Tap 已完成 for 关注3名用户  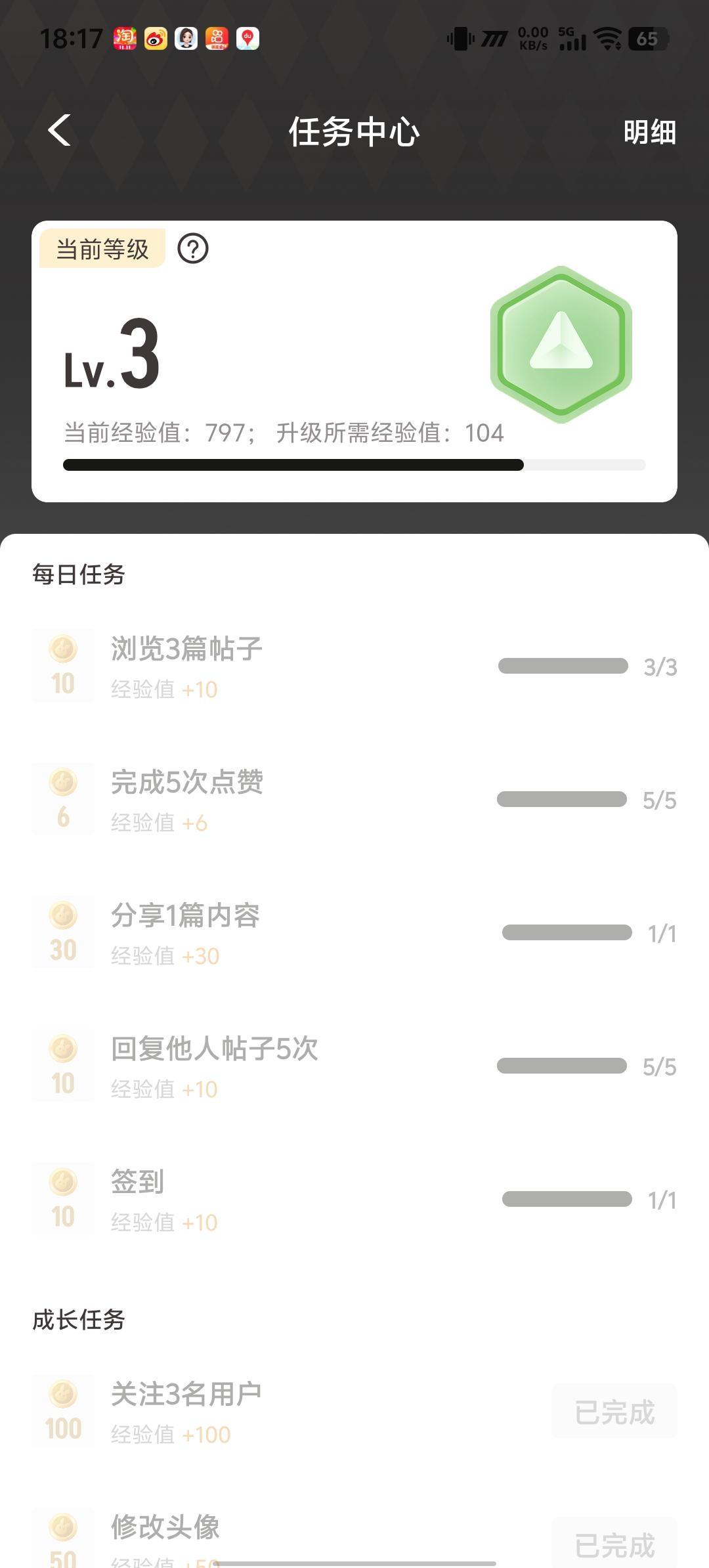tap(614, 1412)
